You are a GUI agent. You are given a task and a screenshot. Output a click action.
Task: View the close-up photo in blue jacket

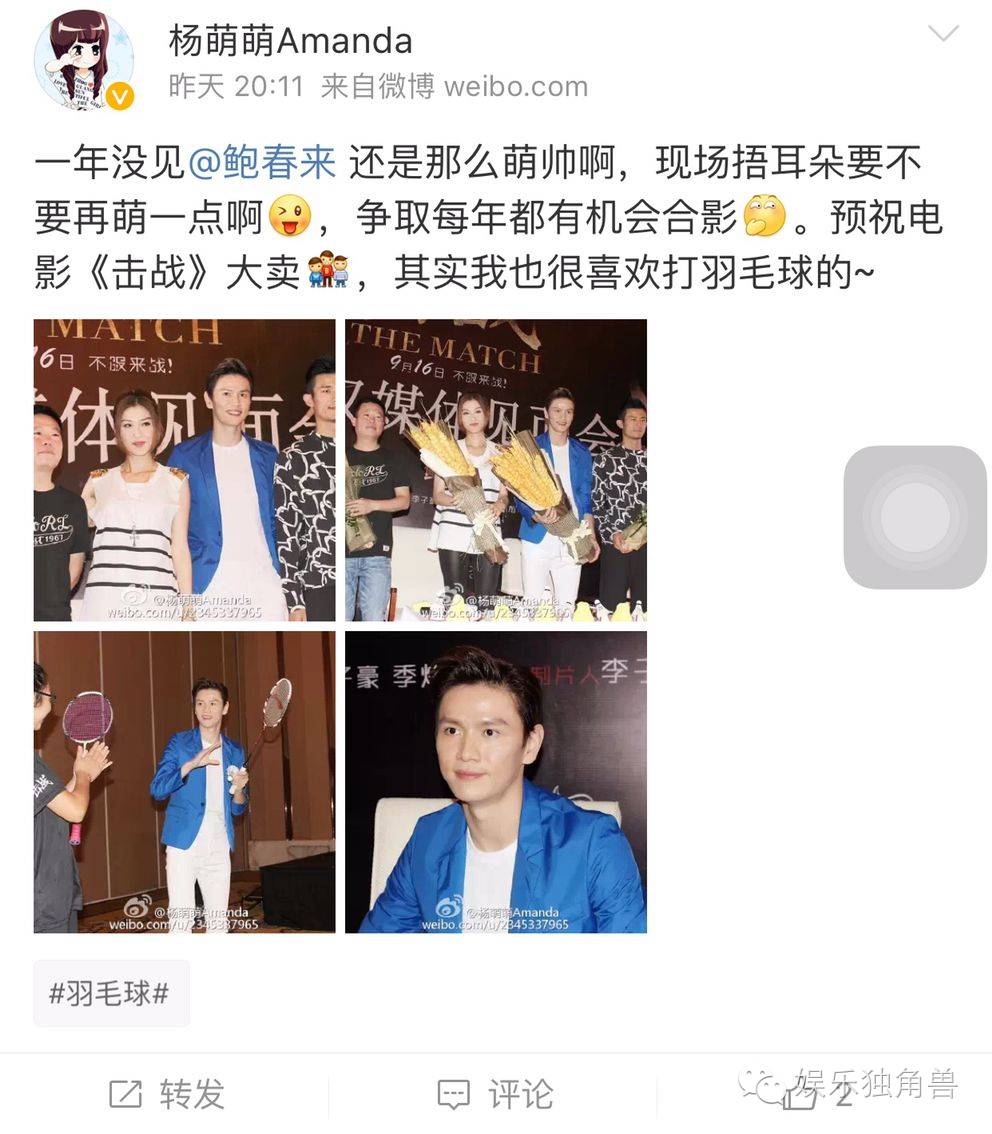point(496,782)
